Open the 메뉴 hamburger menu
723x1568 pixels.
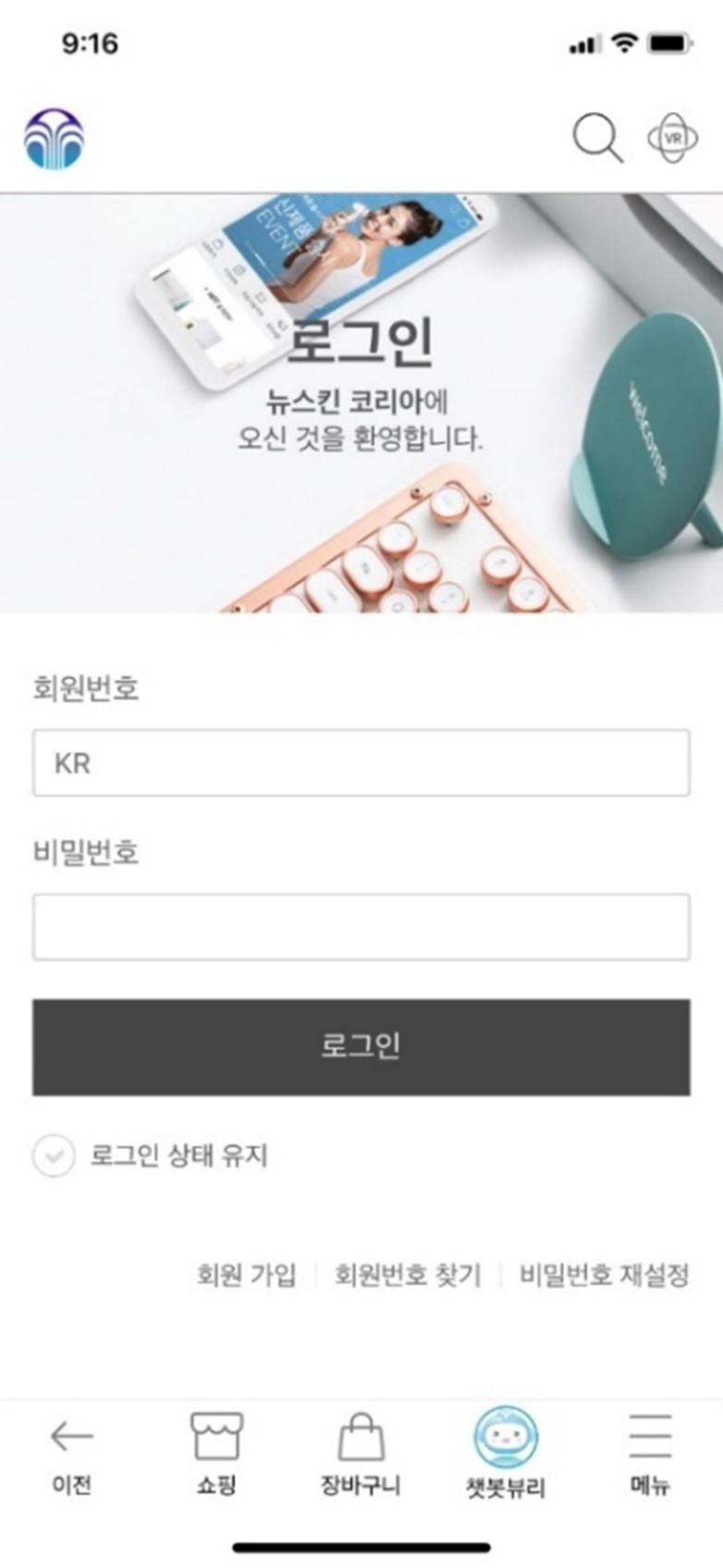tap(650, 1452)
